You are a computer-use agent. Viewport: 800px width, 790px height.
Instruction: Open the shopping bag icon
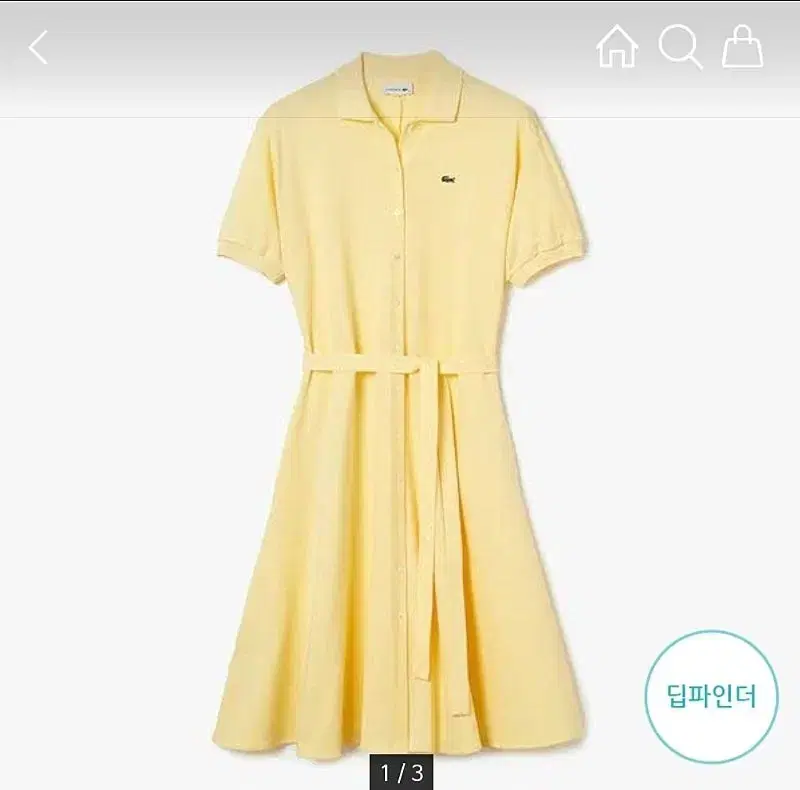742,47
